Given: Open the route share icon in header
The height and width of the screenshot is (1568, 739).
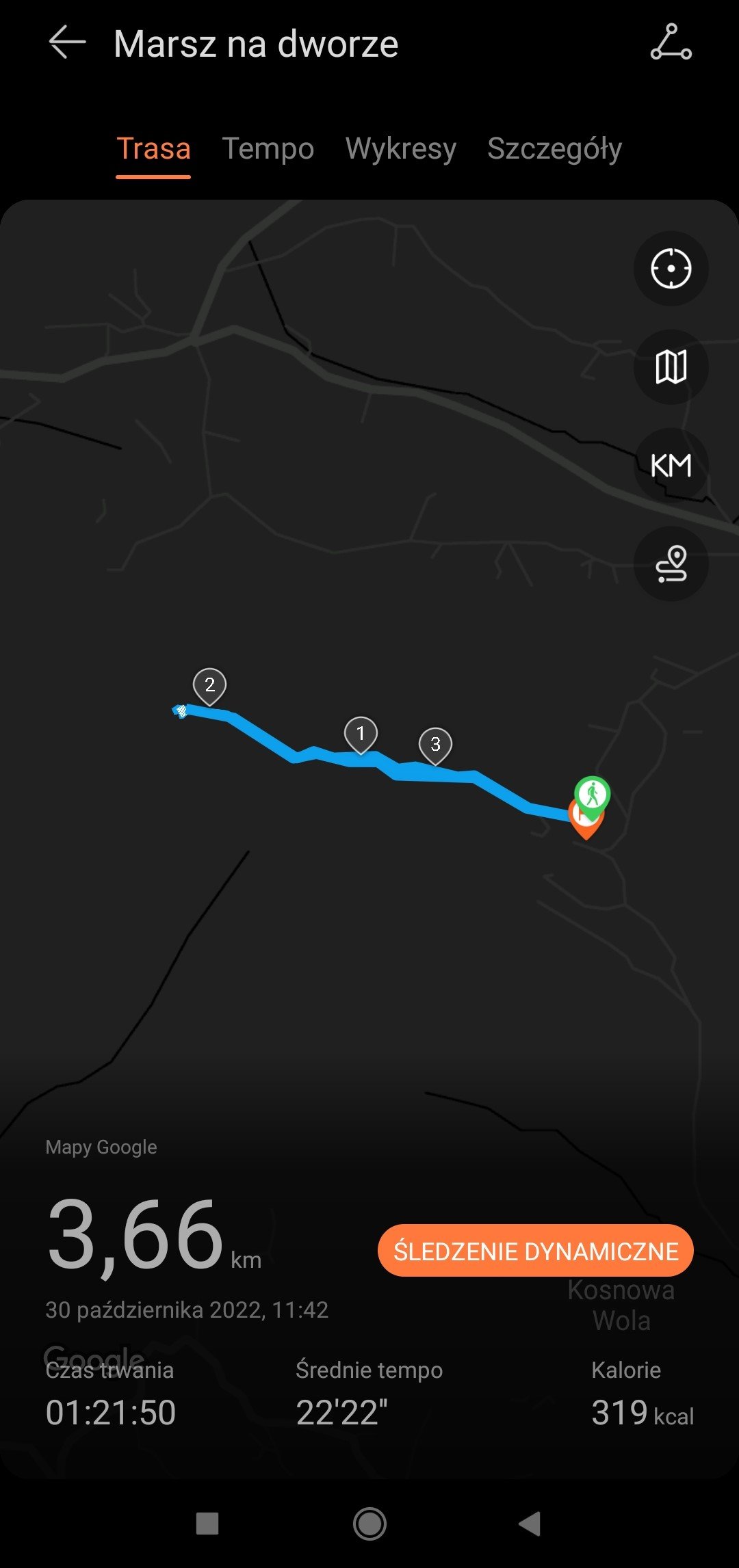Looking at the screenshot, I should point(671,42).
